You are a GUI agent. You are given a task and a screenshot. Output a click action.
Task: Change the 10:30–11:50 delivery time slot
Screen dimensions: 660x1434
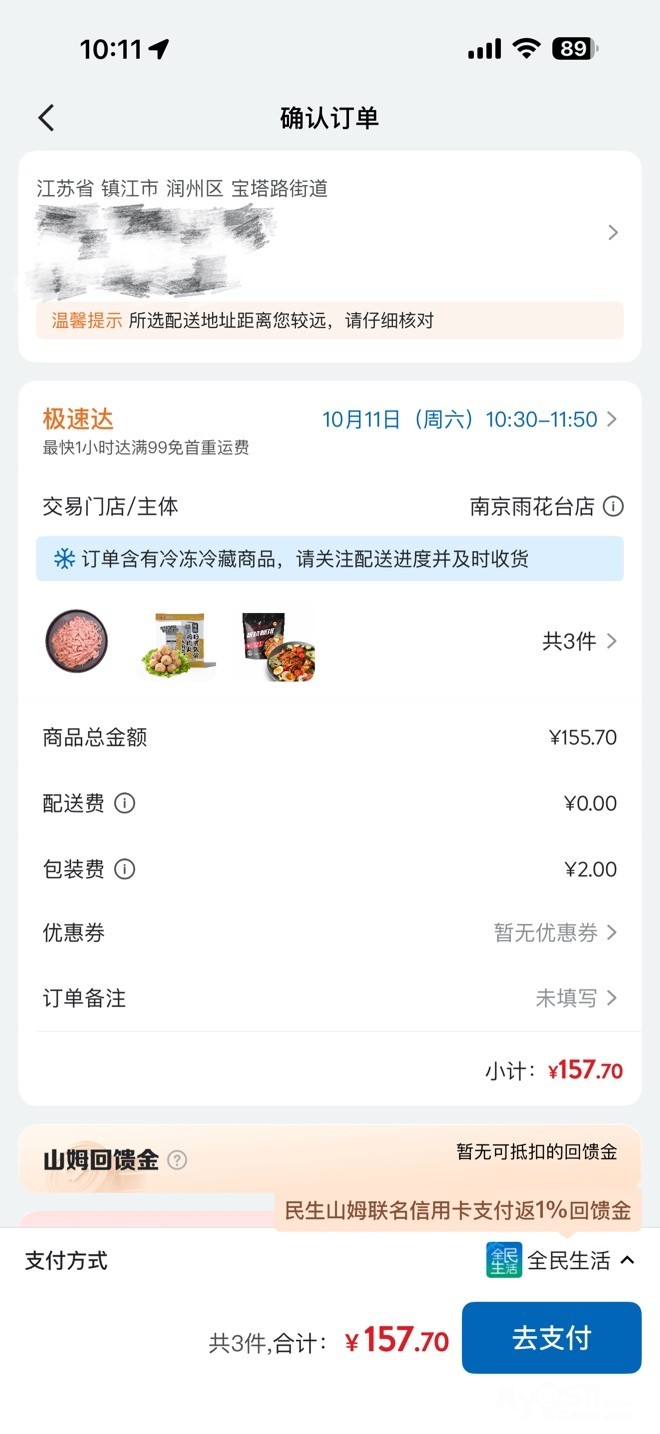click(469, 420)
